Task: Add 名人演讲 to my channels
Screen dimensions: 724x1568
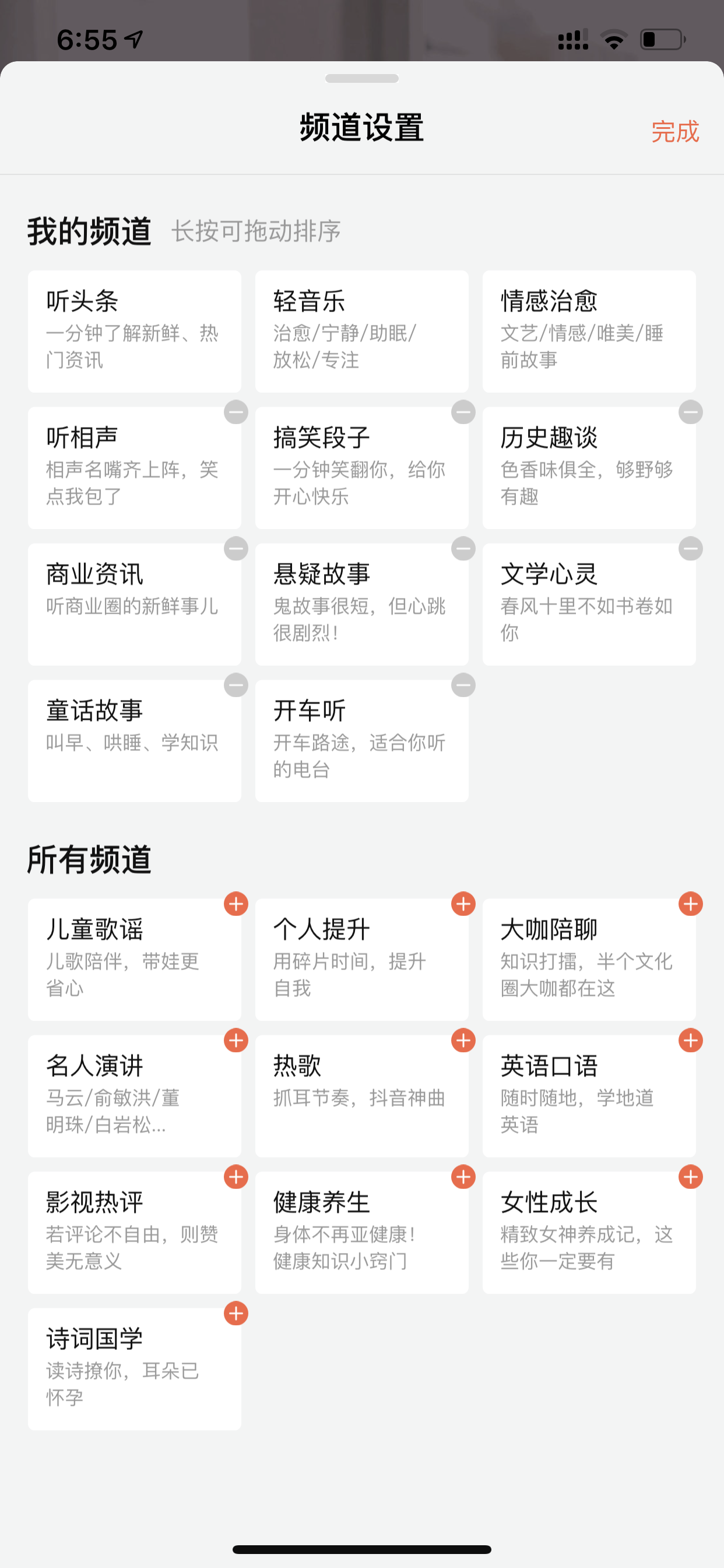Action: coord(236,1040)
